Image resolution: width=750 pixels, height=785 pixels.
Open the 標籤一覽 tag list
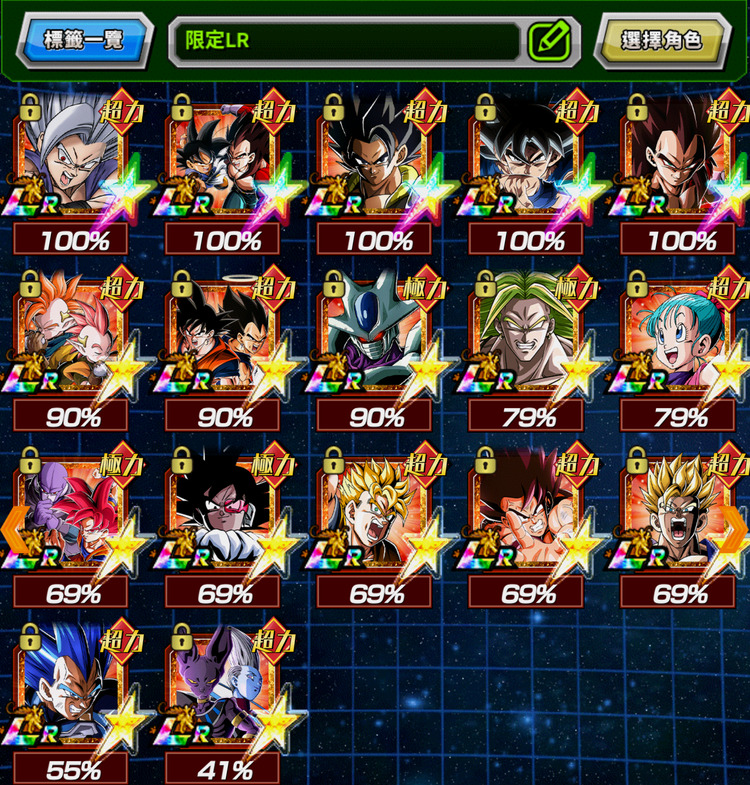(x=84, y=40)
